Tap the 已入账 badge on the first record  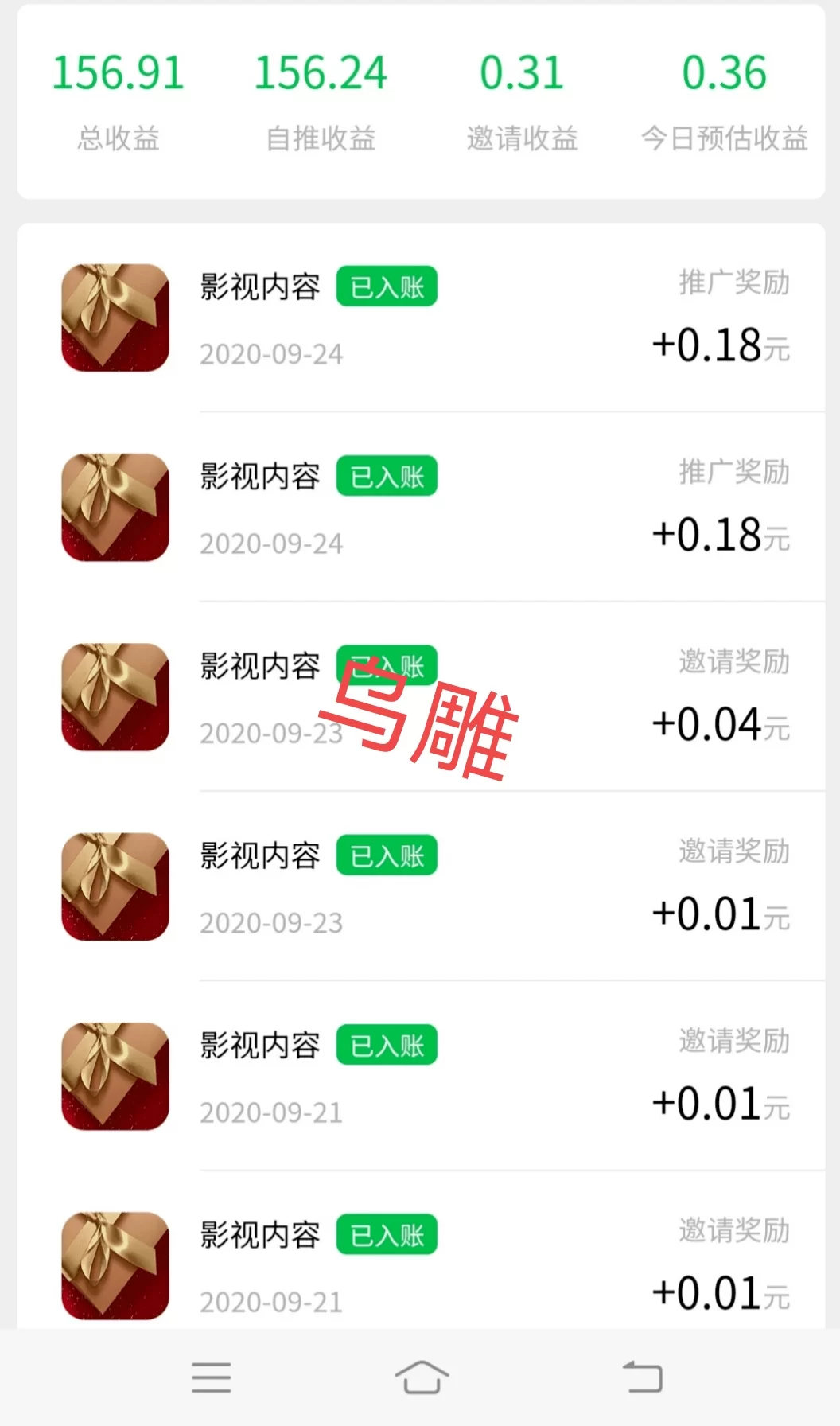(x=387, y=286)
